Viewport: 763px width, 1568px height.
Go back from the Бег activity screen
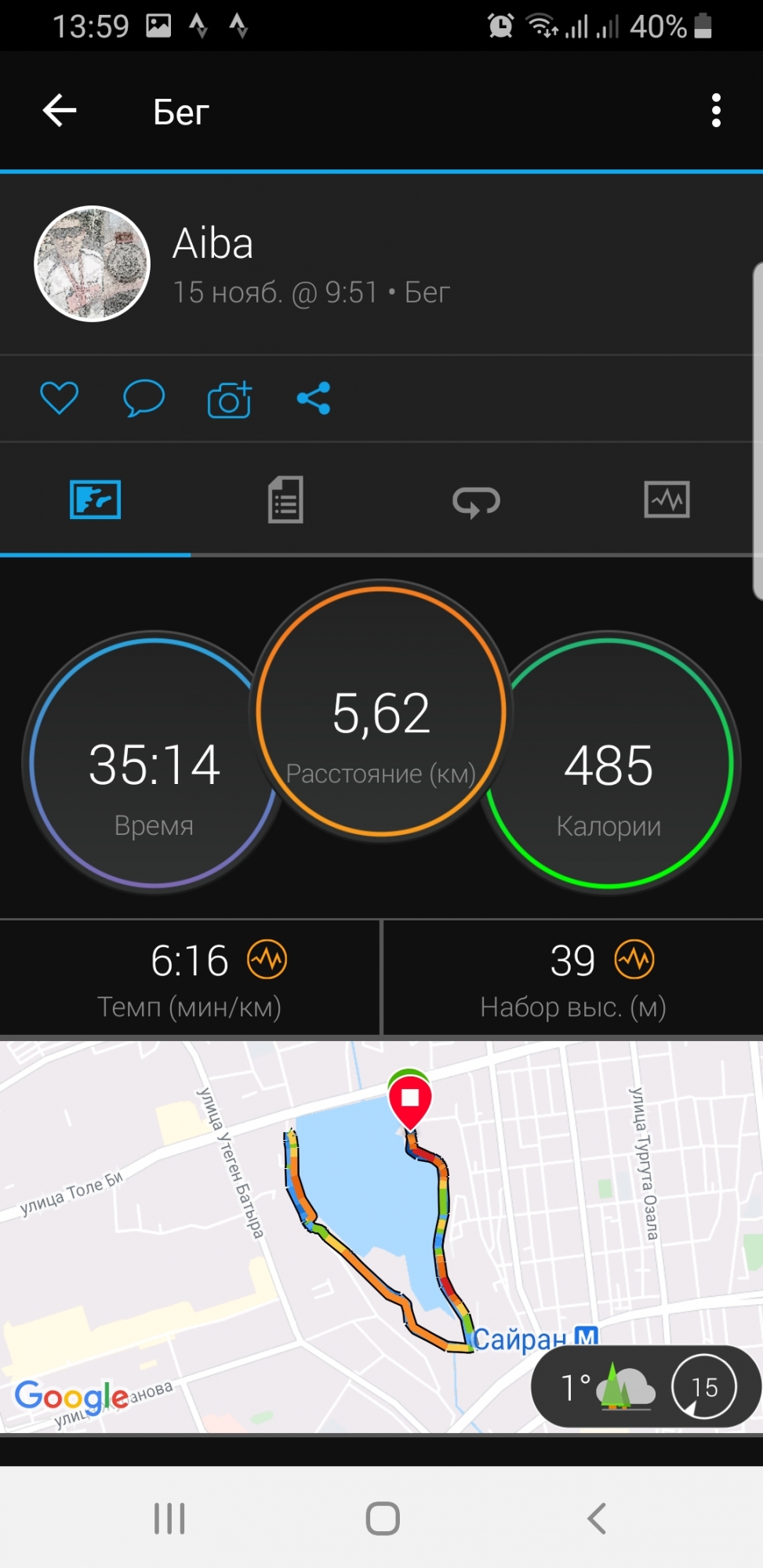point(60,111)
